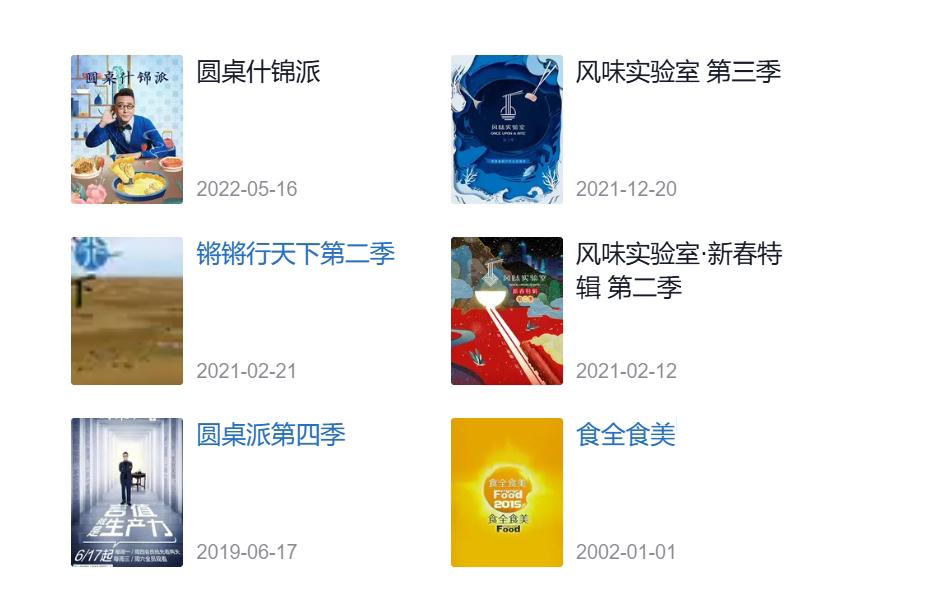Open the 圆桌派第四季 poster image
This screenshot has height=612, width=930.
(x=127, y=492)
